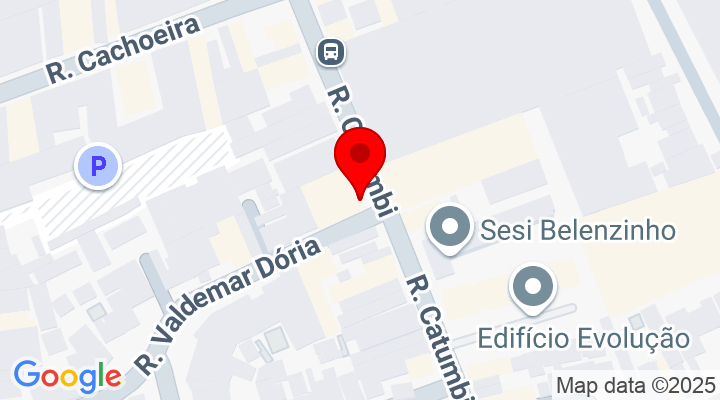
Task: Select the parking marker
Action: pos(98,166)
